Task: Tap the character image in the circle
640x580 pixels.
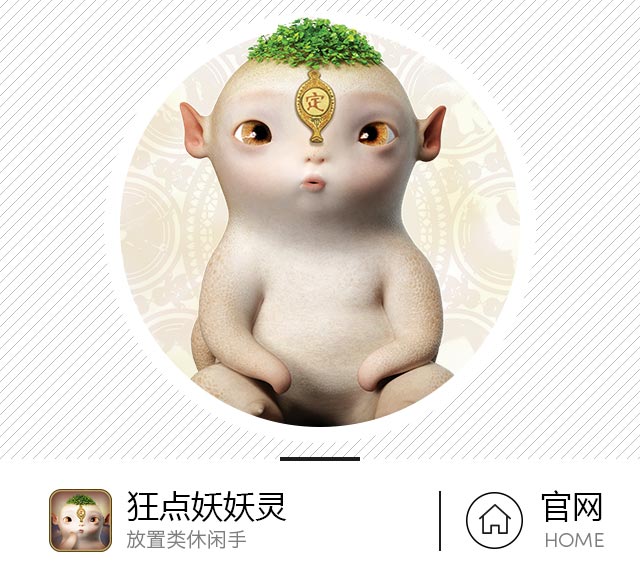Action: point(320,230)
